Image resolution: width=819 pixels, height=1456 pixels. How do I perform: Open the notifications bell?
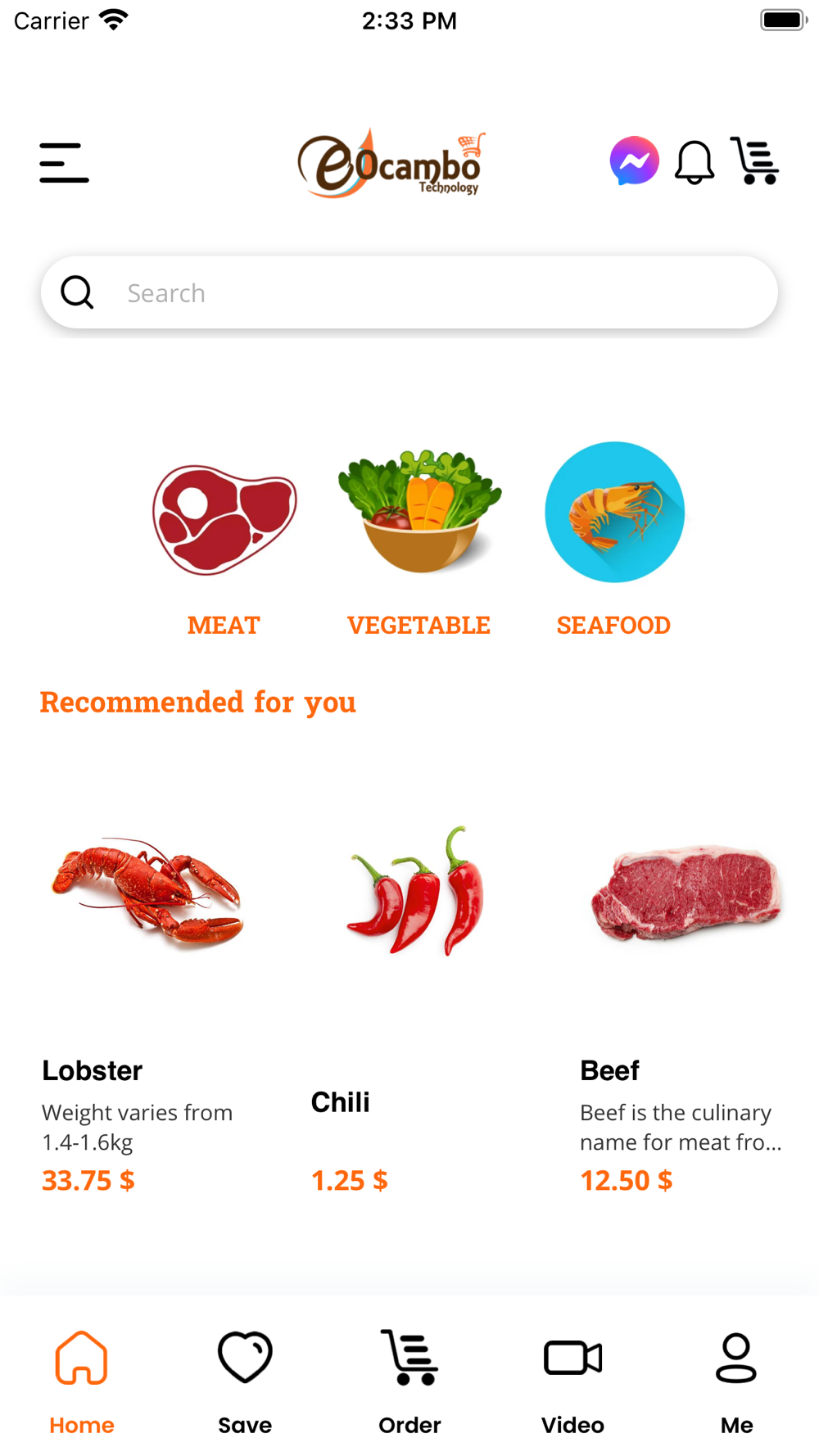point(694,161)
